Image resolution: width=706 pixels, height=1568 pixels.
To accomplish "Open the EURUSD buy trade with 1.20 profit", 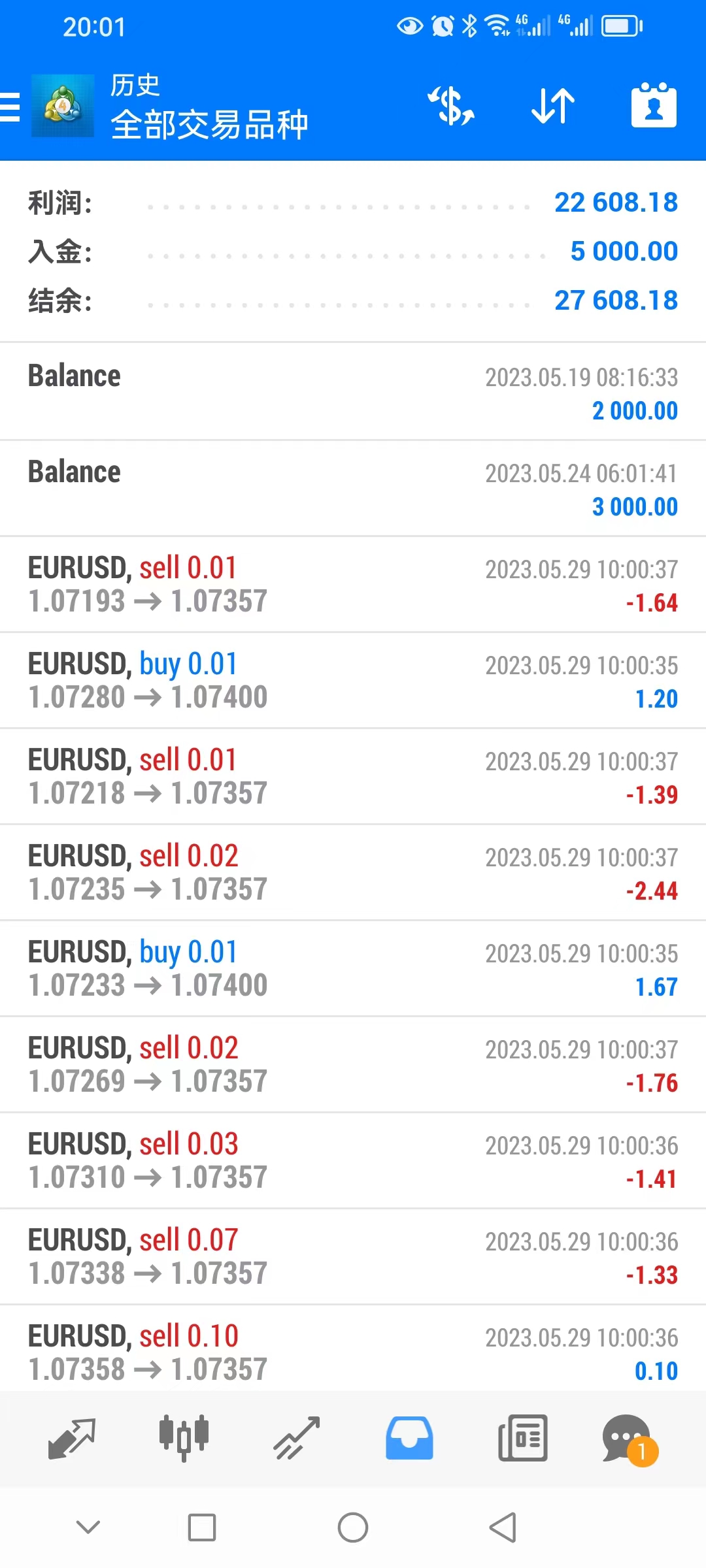I will pos(353,680).
